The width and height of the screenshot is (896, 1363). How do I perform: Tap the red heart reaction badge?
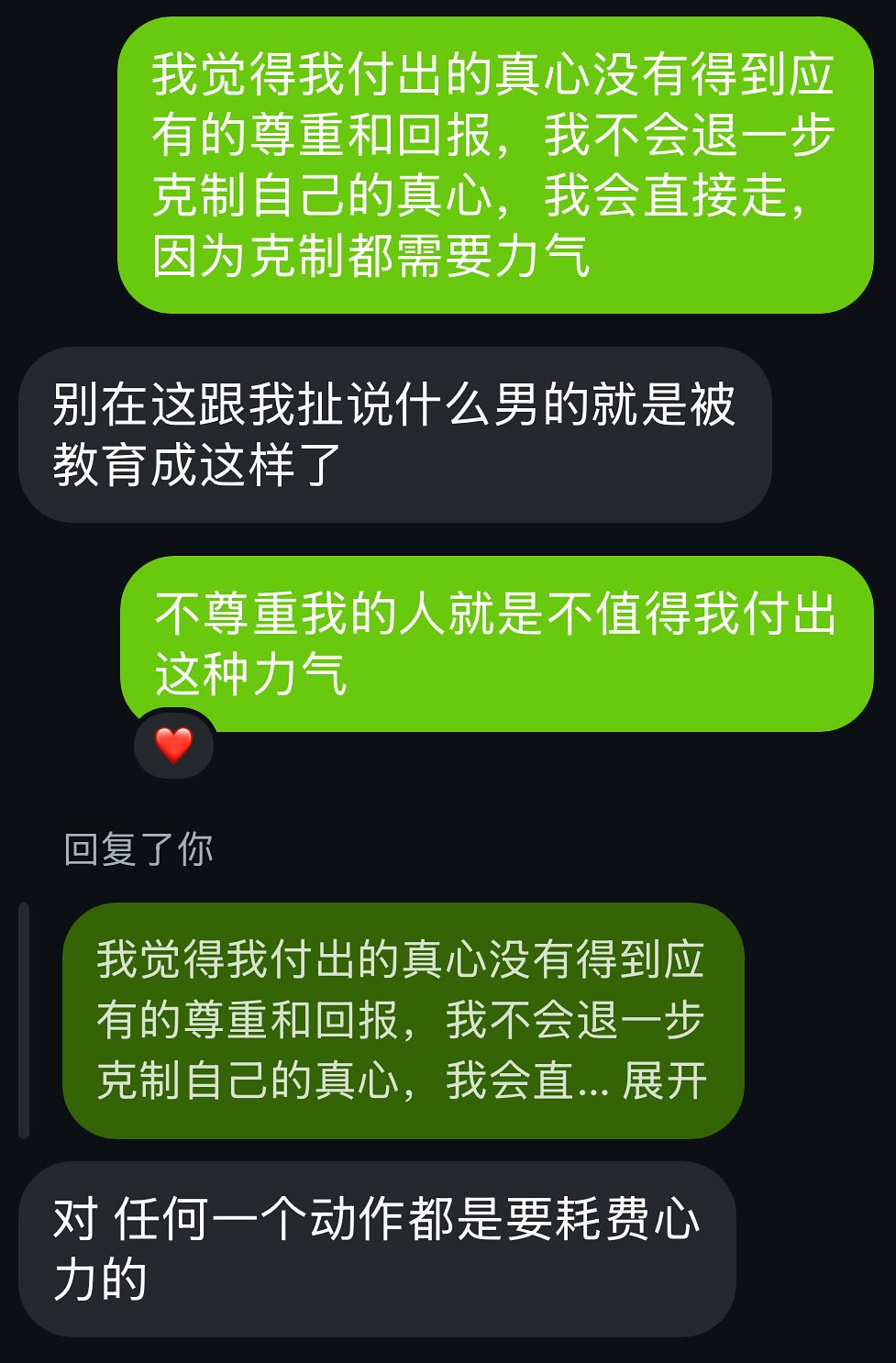pyautogui.click(x=173, y=745)
